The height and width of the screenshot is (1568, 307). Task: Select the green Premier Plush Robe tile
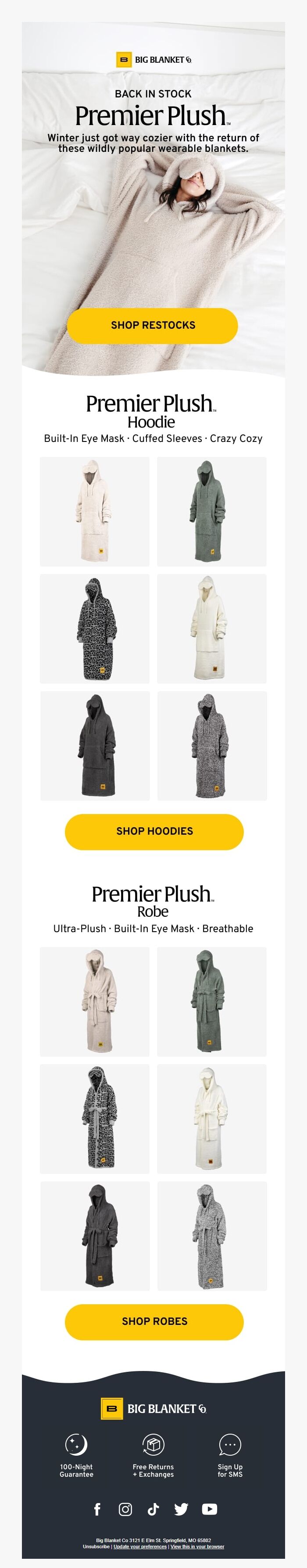coord(211,1001)
